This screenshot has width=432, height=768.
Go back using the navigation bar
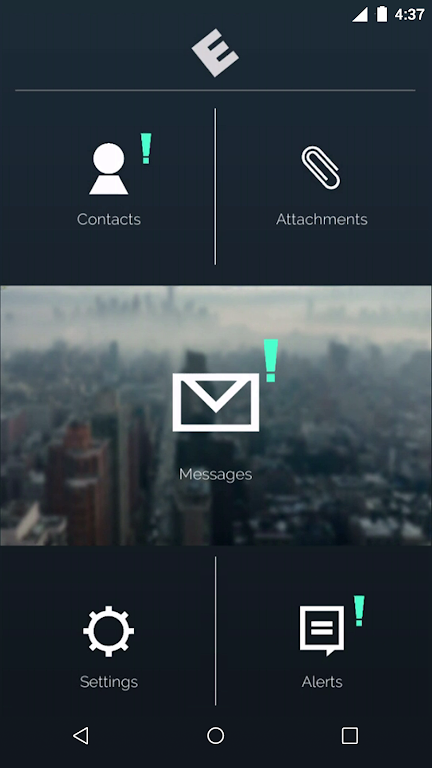click(81, 735)
